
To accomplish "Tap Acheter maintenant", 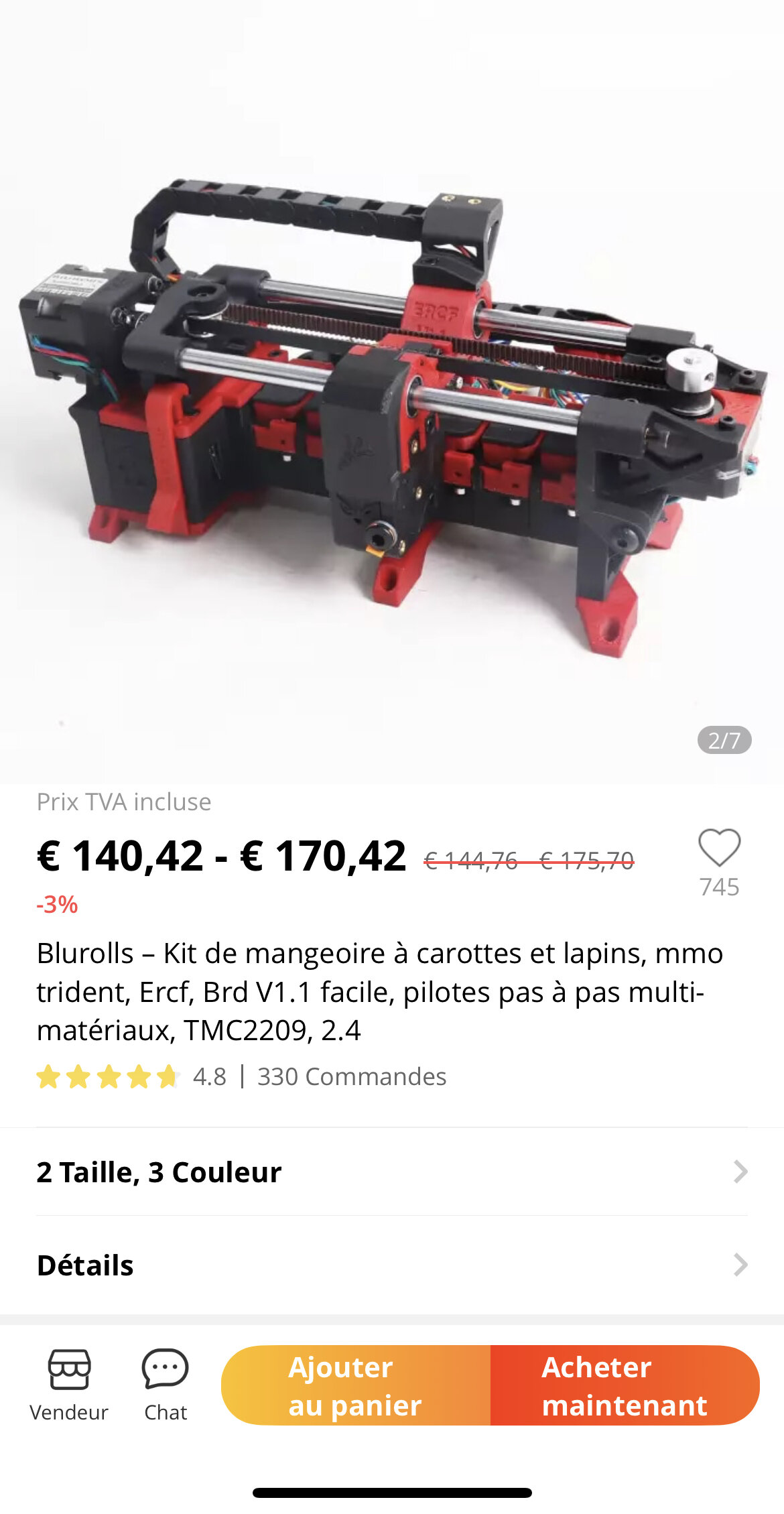I will [x=625, y=1385].
